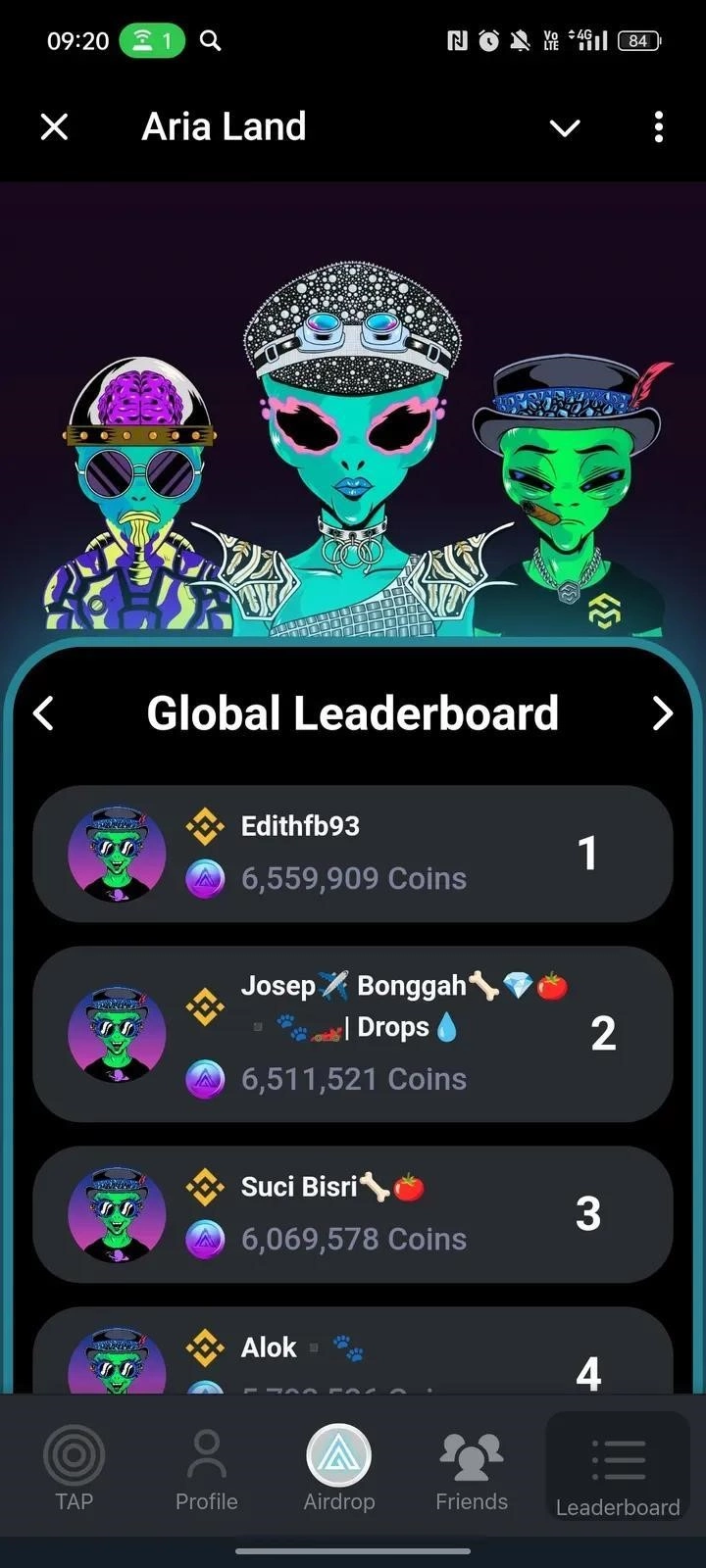706x1568 pixels.
Task: Collapse the app with the down chevron
Action: click(x=565, y=127)
